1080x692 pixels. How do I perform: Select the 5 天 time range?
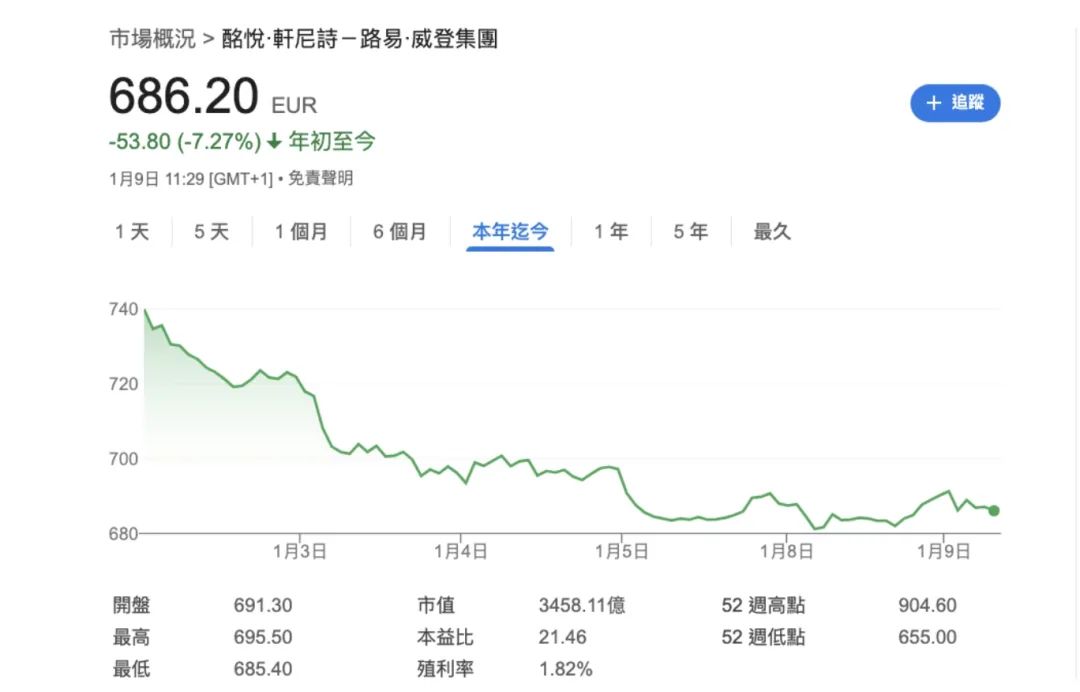coord(211,232)
